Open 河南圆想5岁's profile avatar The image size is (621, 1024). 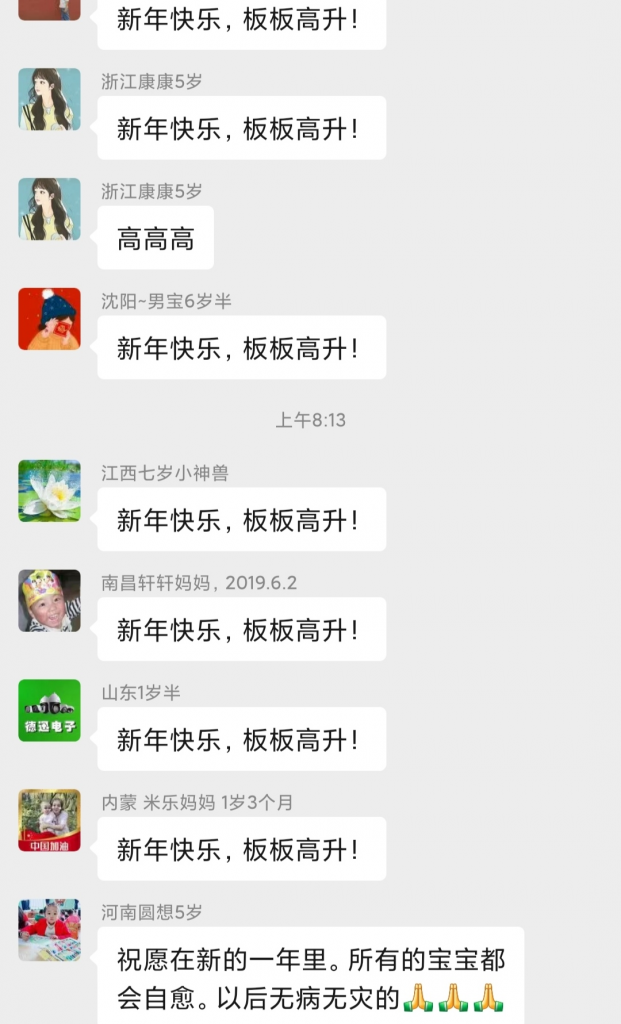(49, 931)
